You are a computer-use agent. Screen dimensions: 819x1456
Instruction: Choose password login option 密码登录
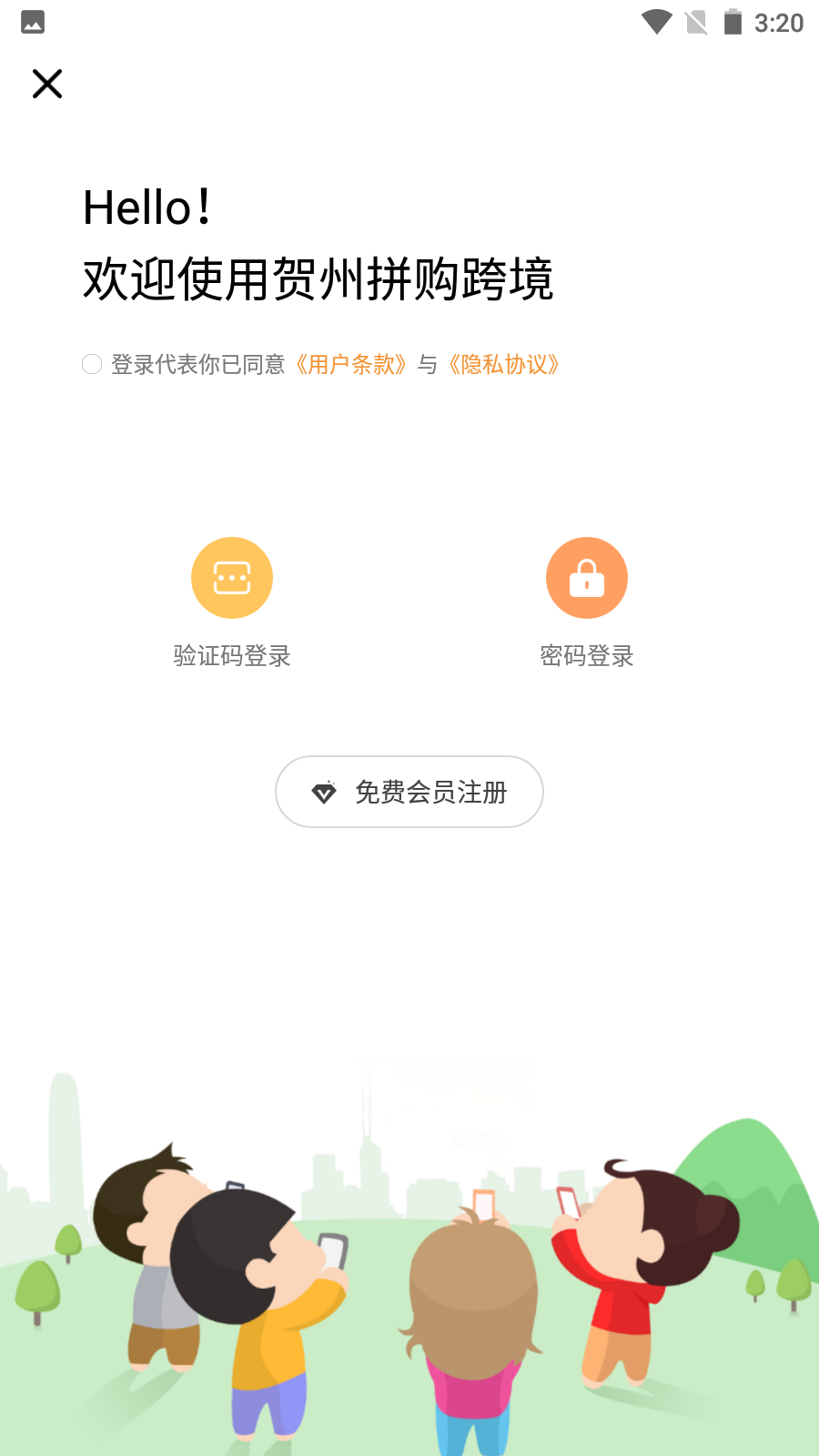(587, 601)
